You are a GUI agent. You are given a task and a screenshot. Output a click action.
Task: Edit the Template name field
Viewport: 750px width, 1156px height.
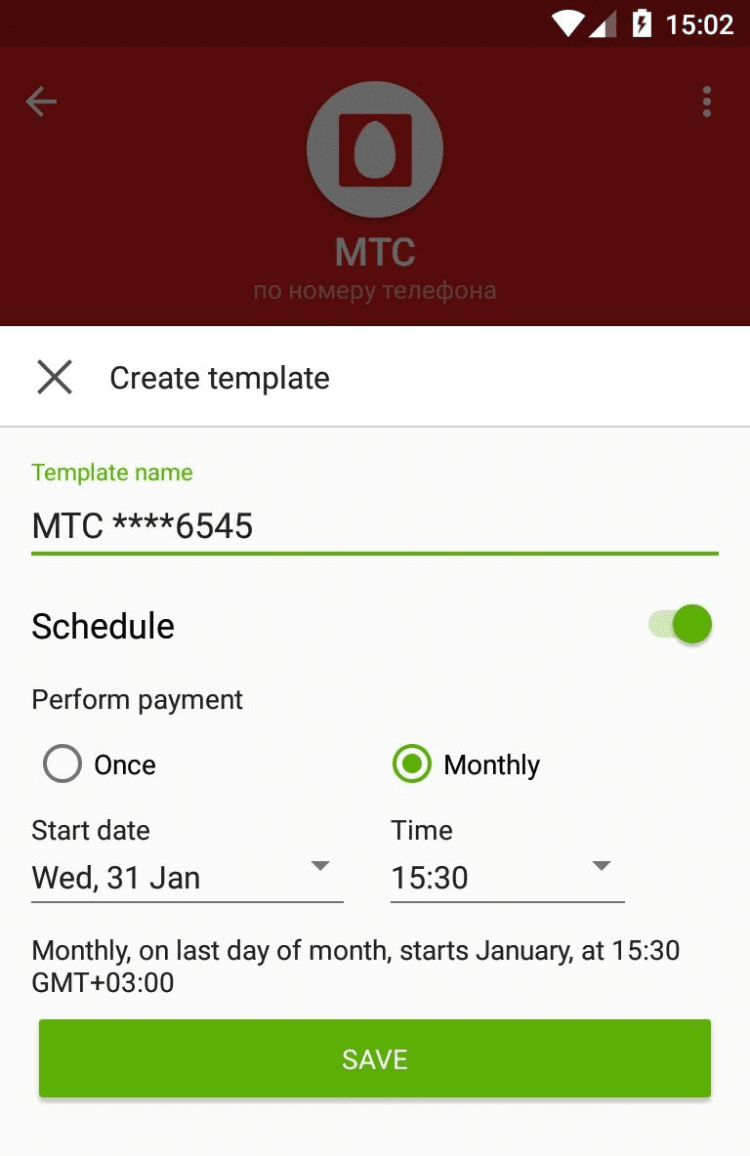click(x=374, y=526)
